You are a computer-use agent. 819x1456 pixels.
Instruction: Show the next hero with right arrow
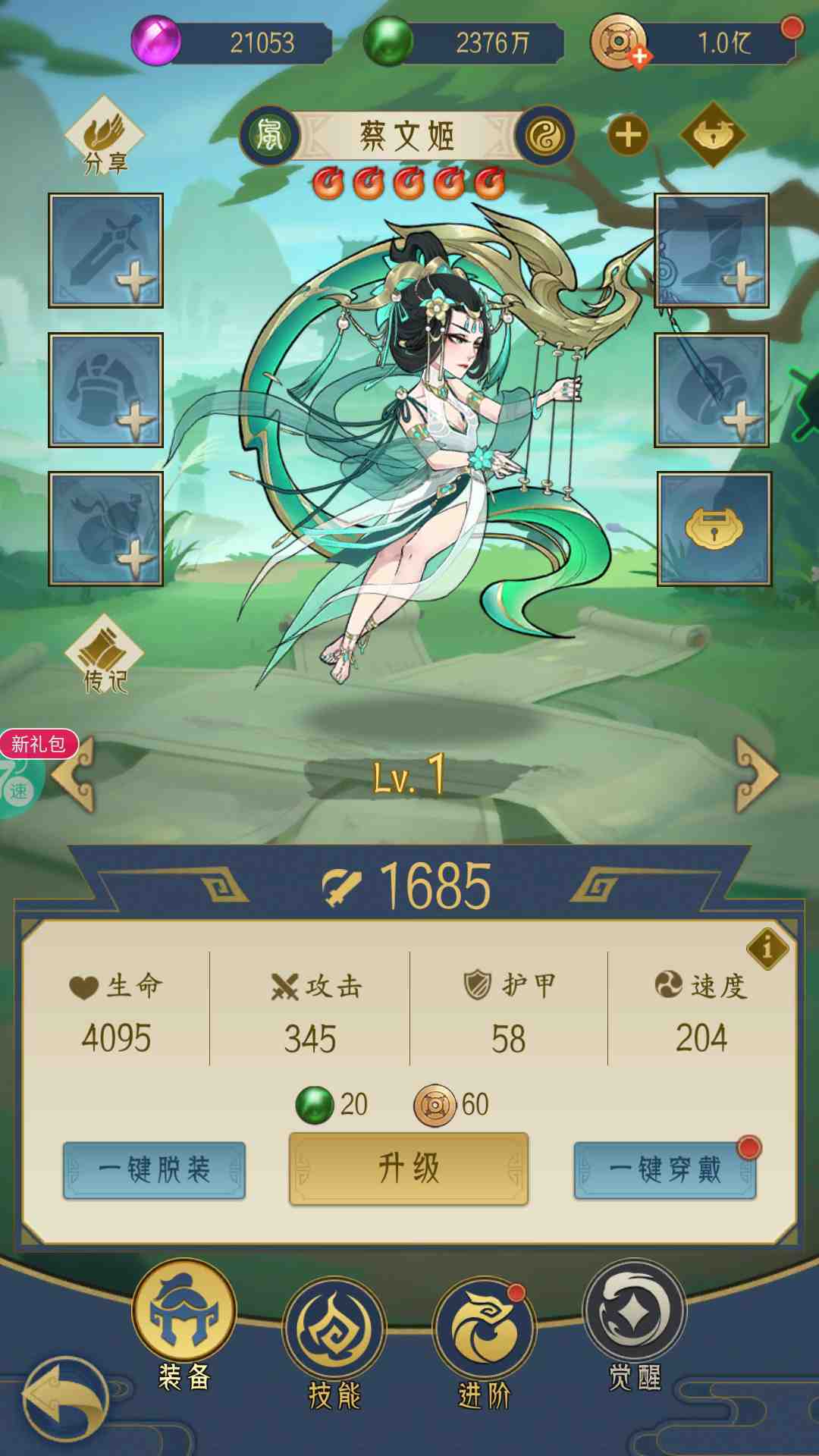click(757, 775)
